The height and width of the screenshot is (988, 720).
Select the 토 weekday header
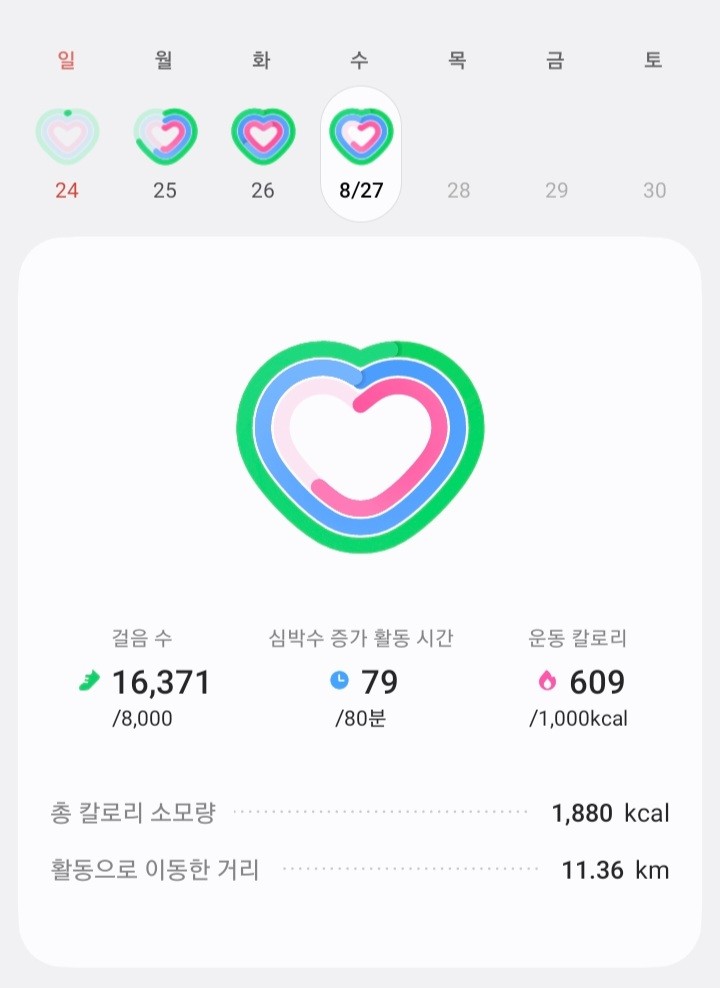[x=655, y=60]
